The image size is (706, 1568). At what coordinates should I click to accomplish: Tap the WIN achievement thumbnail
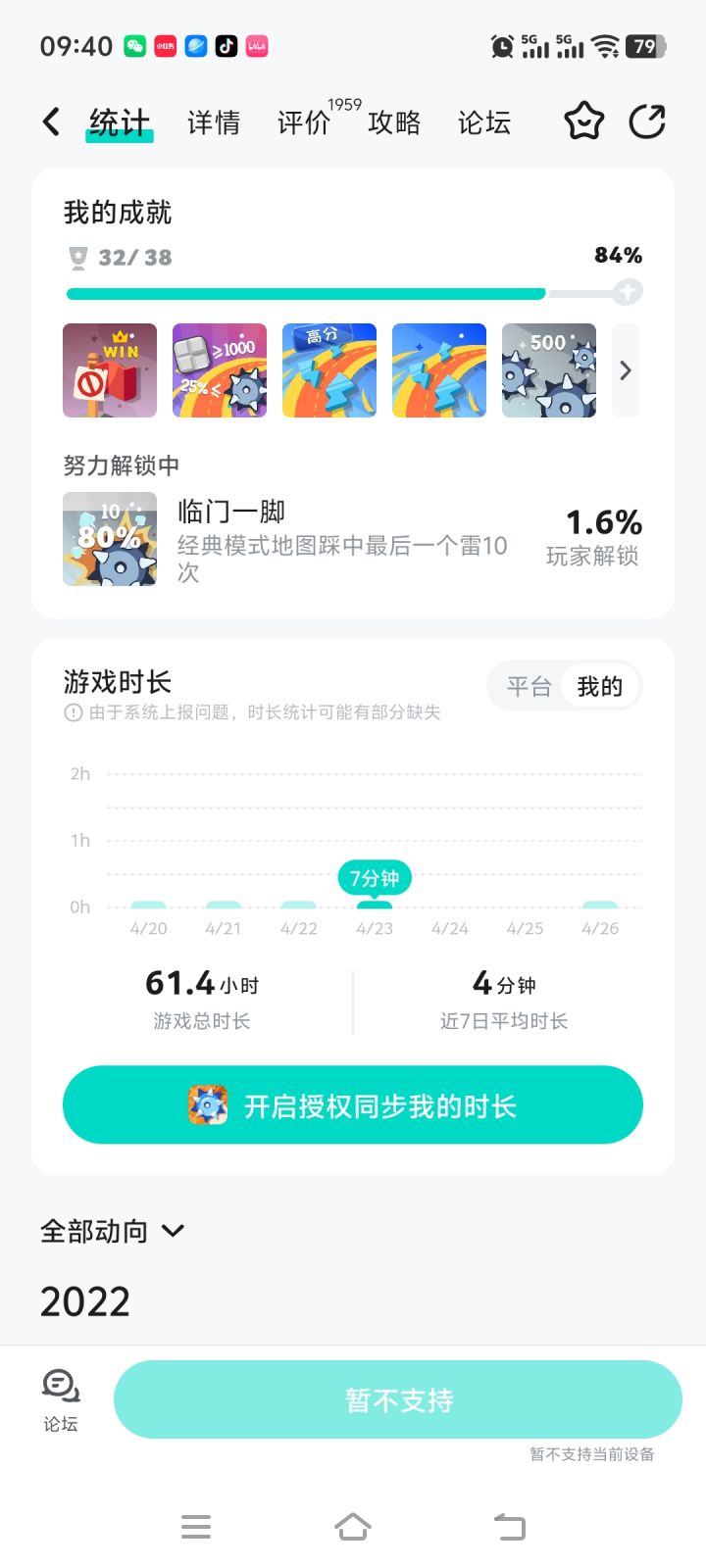click(x=109, y=369)
